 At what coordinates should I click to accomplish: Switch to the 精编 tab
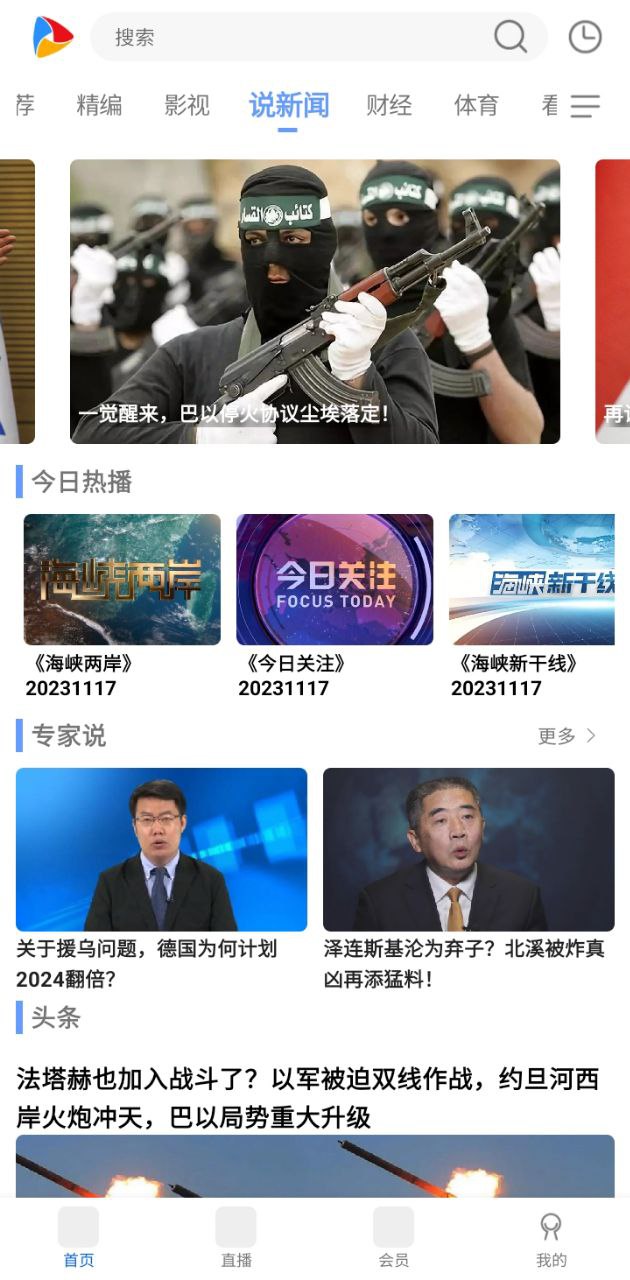point(99,105)
